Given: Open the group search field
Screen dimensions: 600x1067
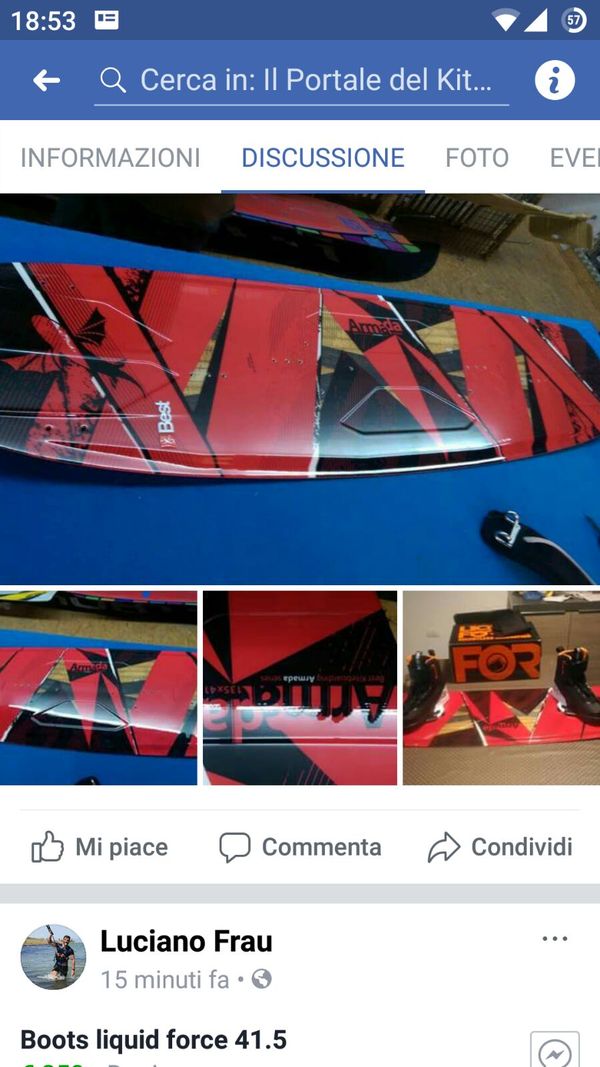Looking at the screenshot, I should [300, 81].
